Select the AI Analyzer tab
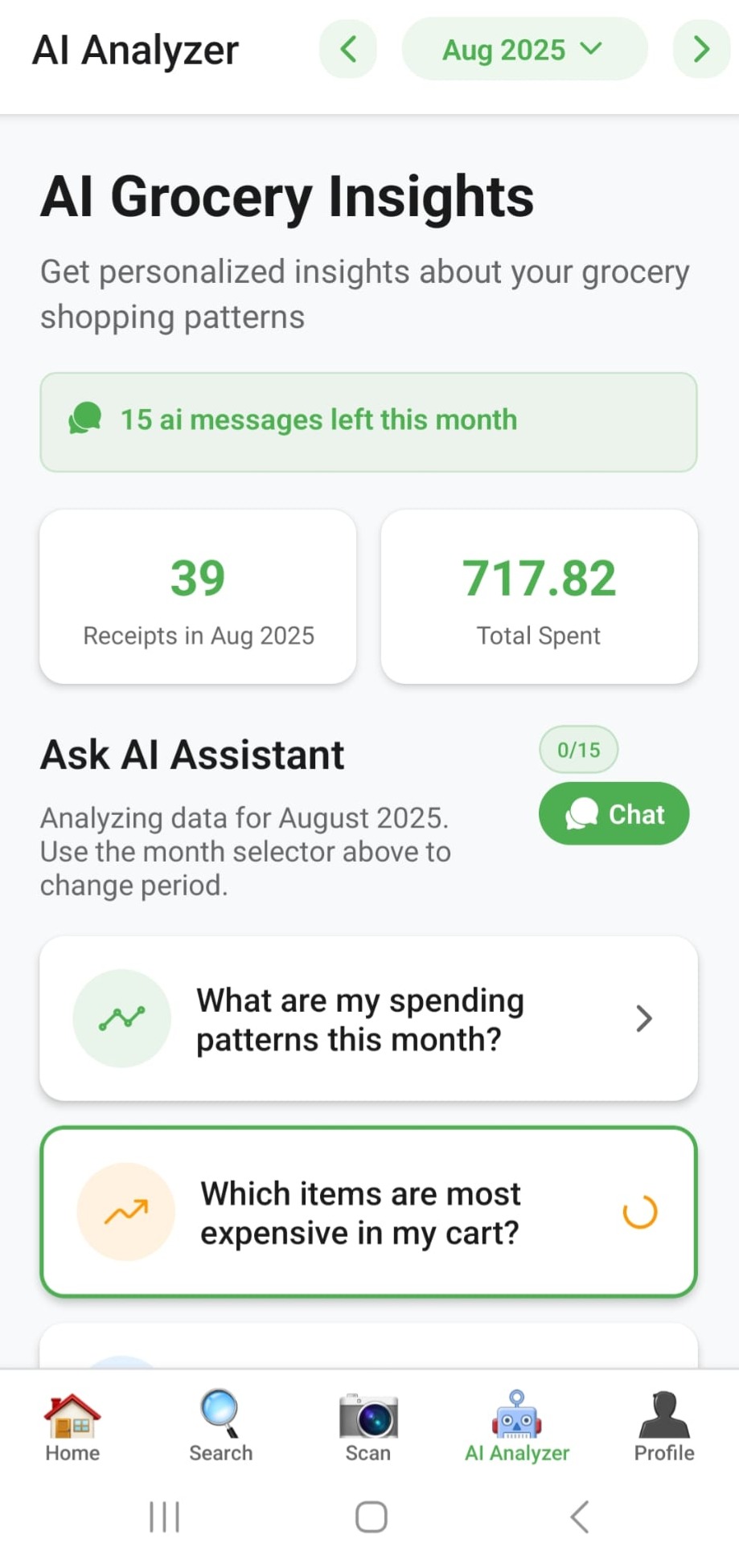The height and width of the screenshot is (1568, 739). 516,1427
